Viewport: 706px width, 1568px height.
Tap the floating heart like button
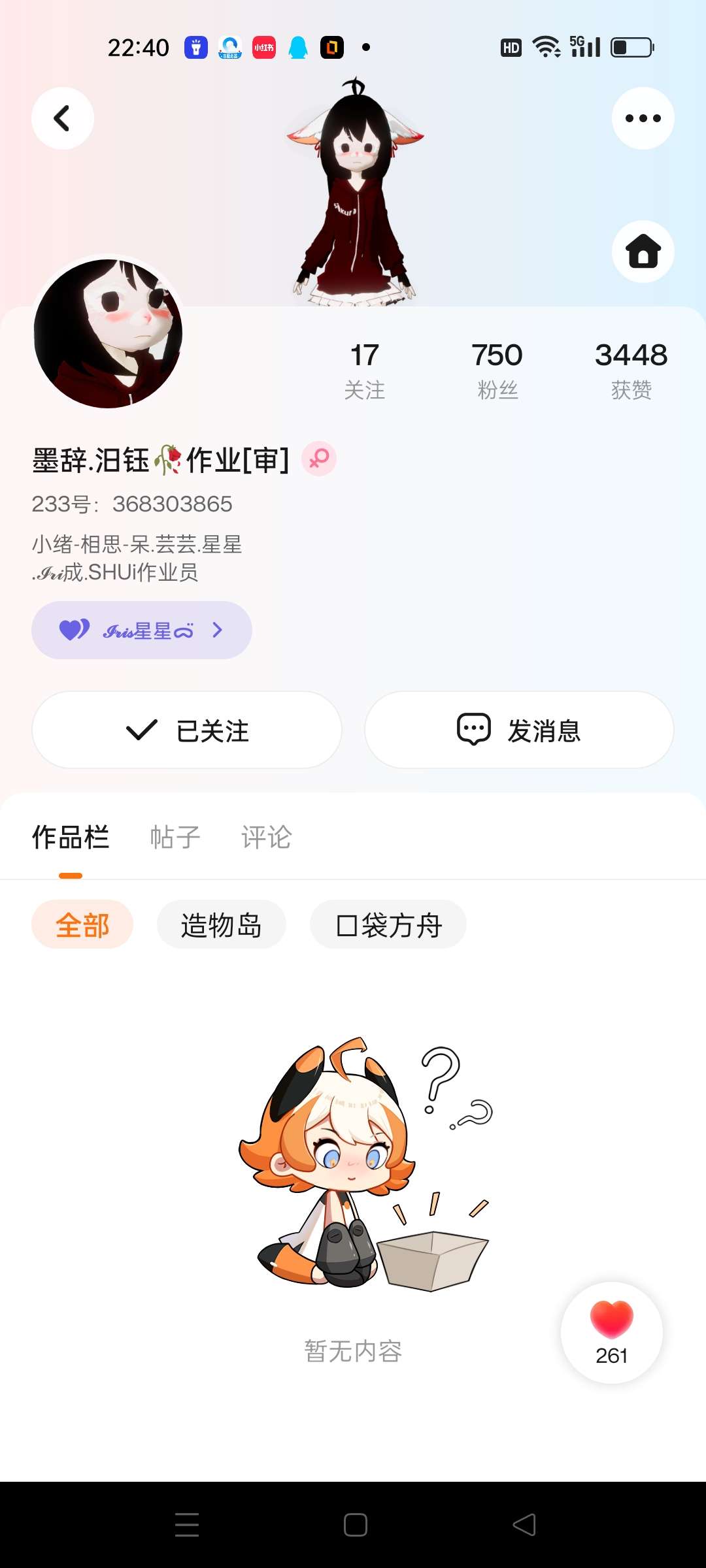612,1333
